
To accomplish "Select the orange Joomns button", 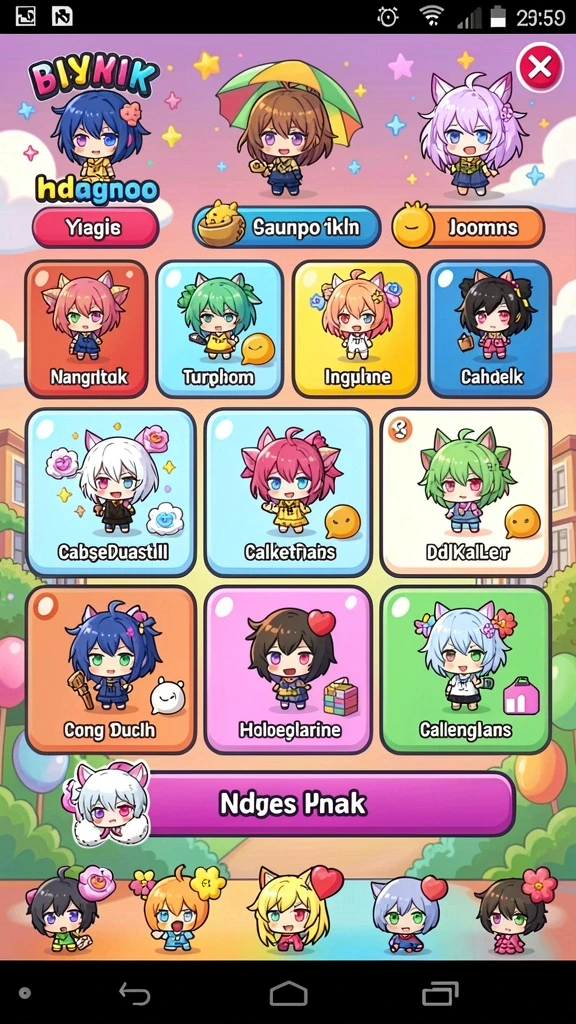I will pos(468,227).
